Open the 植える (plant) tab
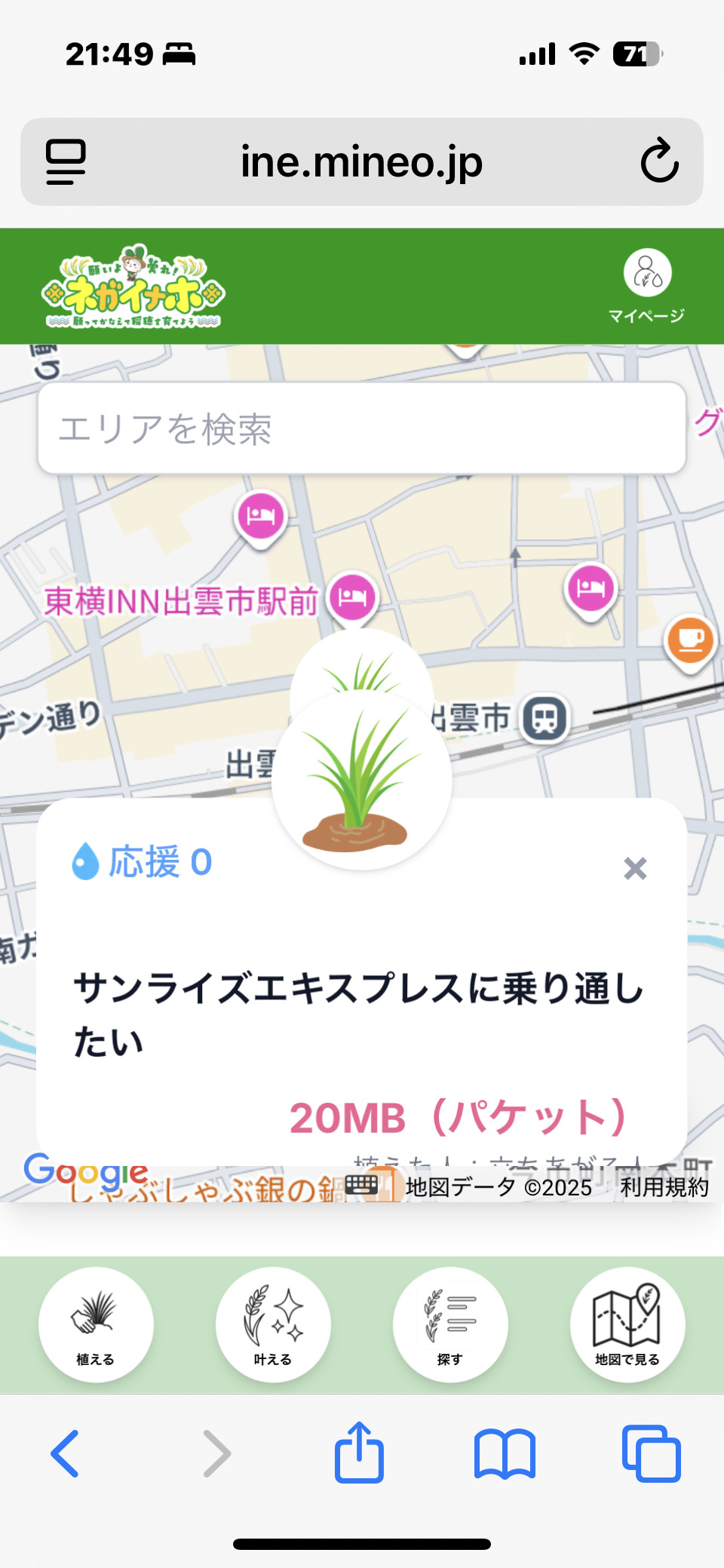The height and width of the screenshot is (1568, 724). [x=96, y=1324]
